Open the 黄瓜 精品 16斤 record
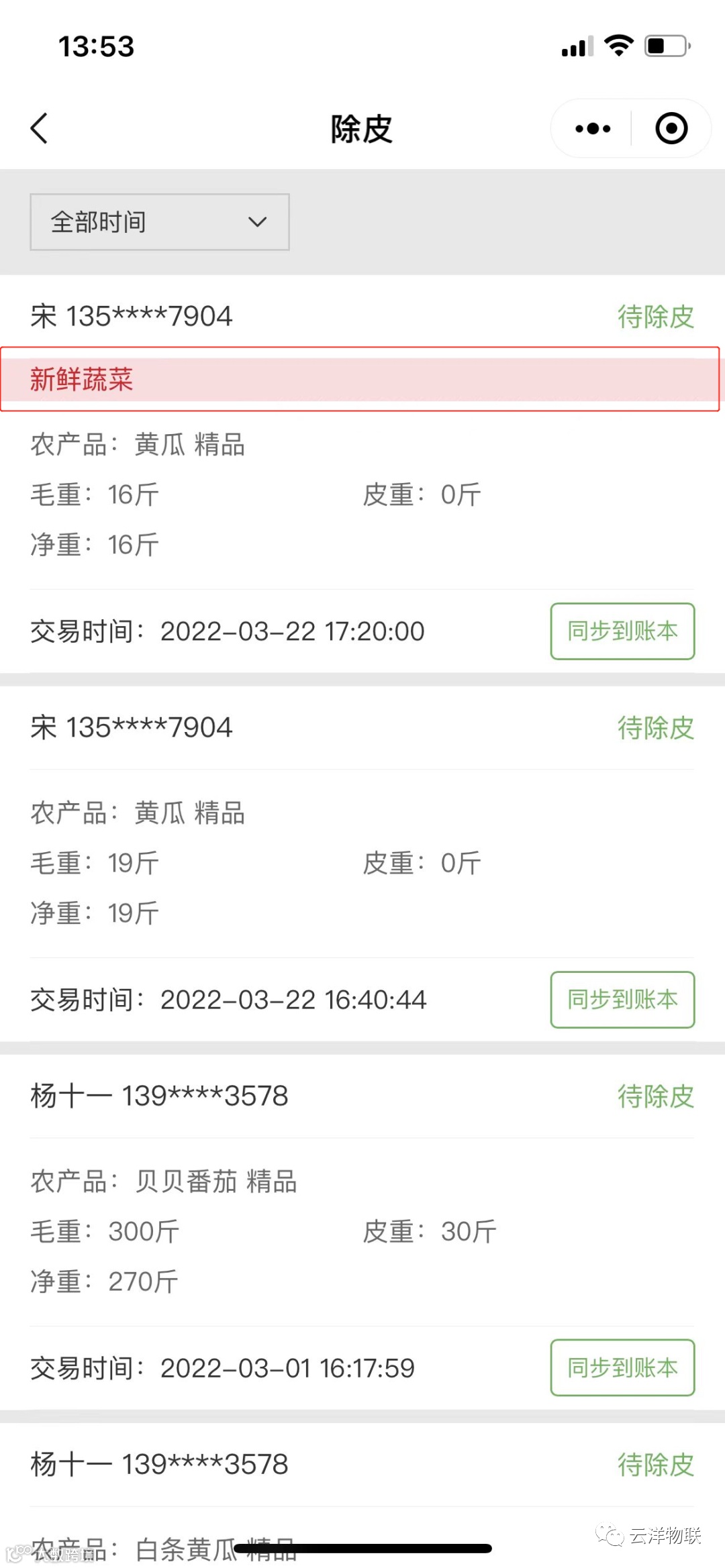Image resolution: width=725 pixels, height=1568 pixels. (x=269, y=495)
